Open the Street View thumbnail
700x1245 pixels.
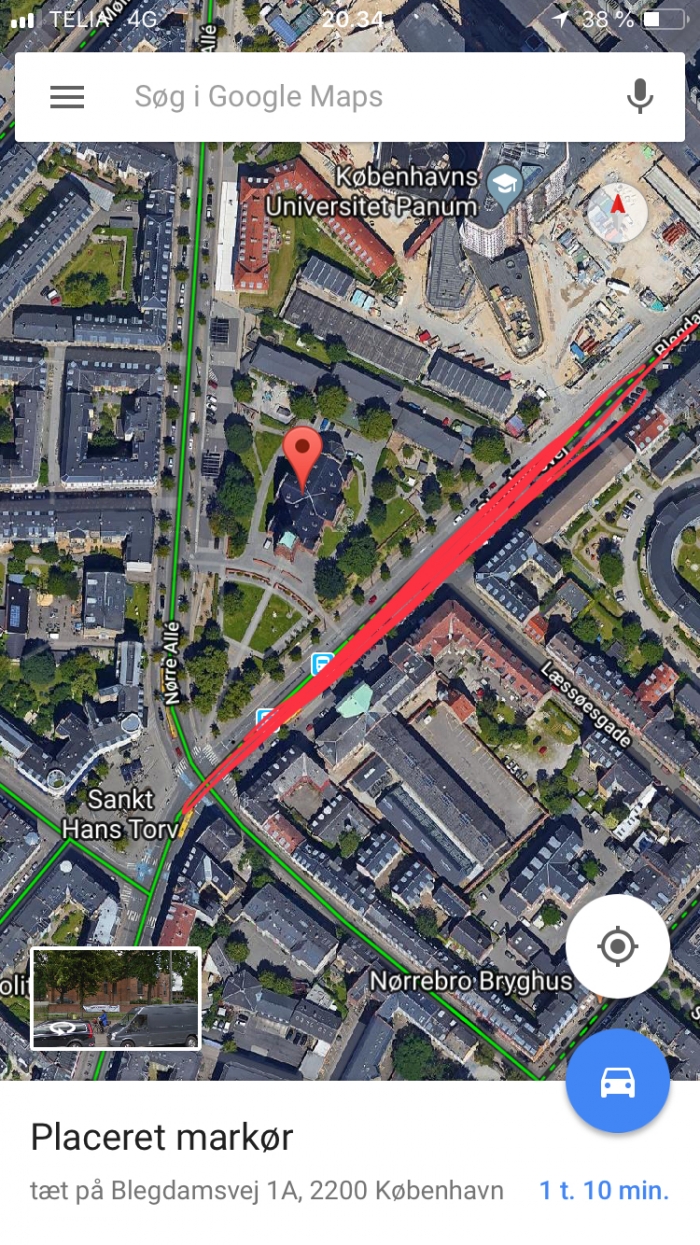pos(116,998)
